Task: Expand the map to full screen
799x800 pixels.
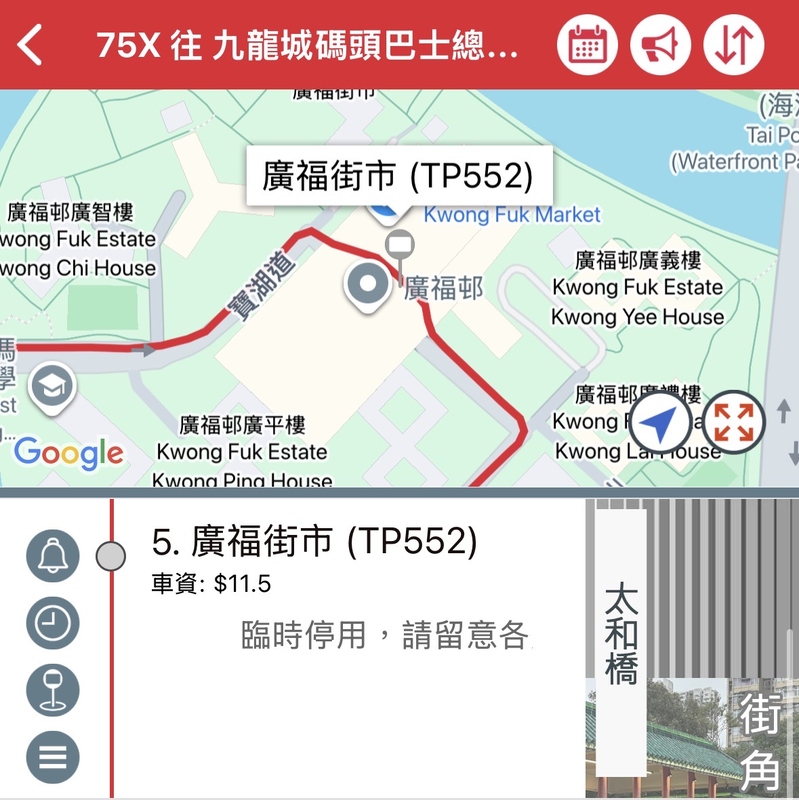Action: [x=733, y=423]
